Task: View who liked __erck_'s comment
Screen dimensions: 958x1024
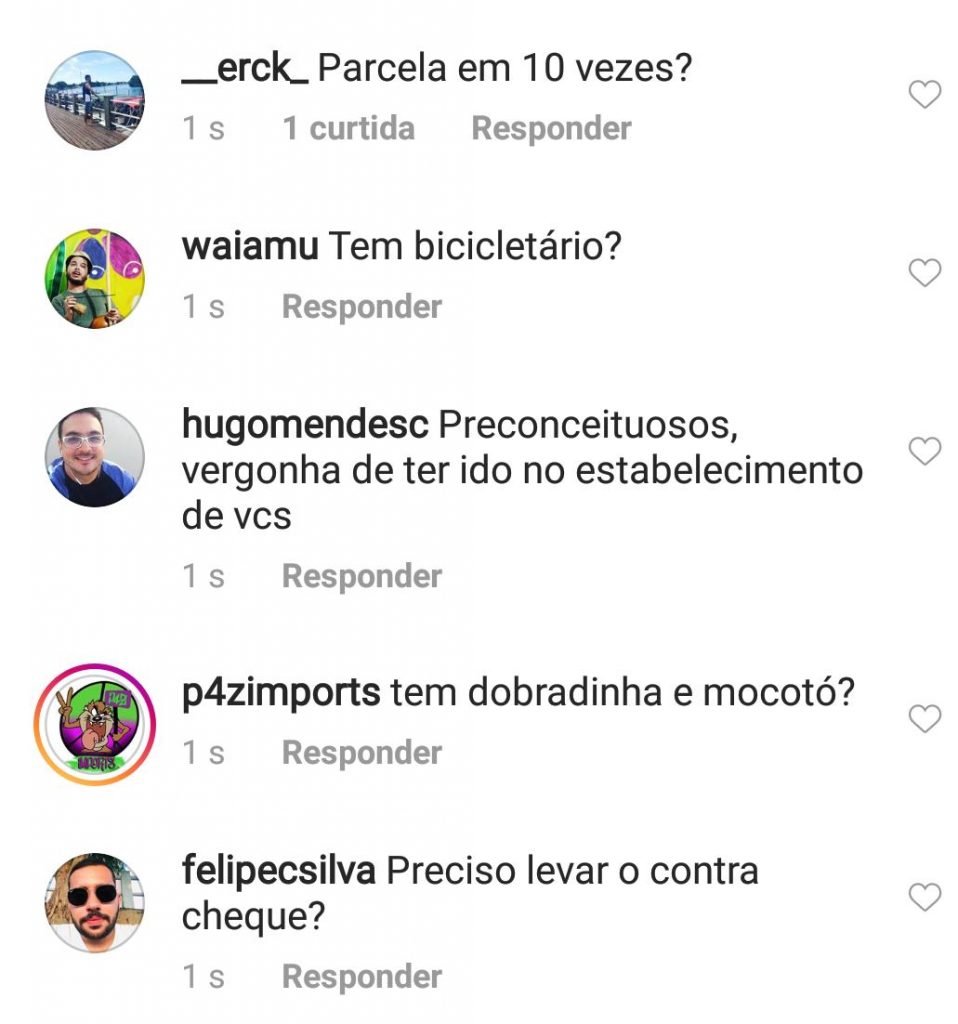Action: 348,129
